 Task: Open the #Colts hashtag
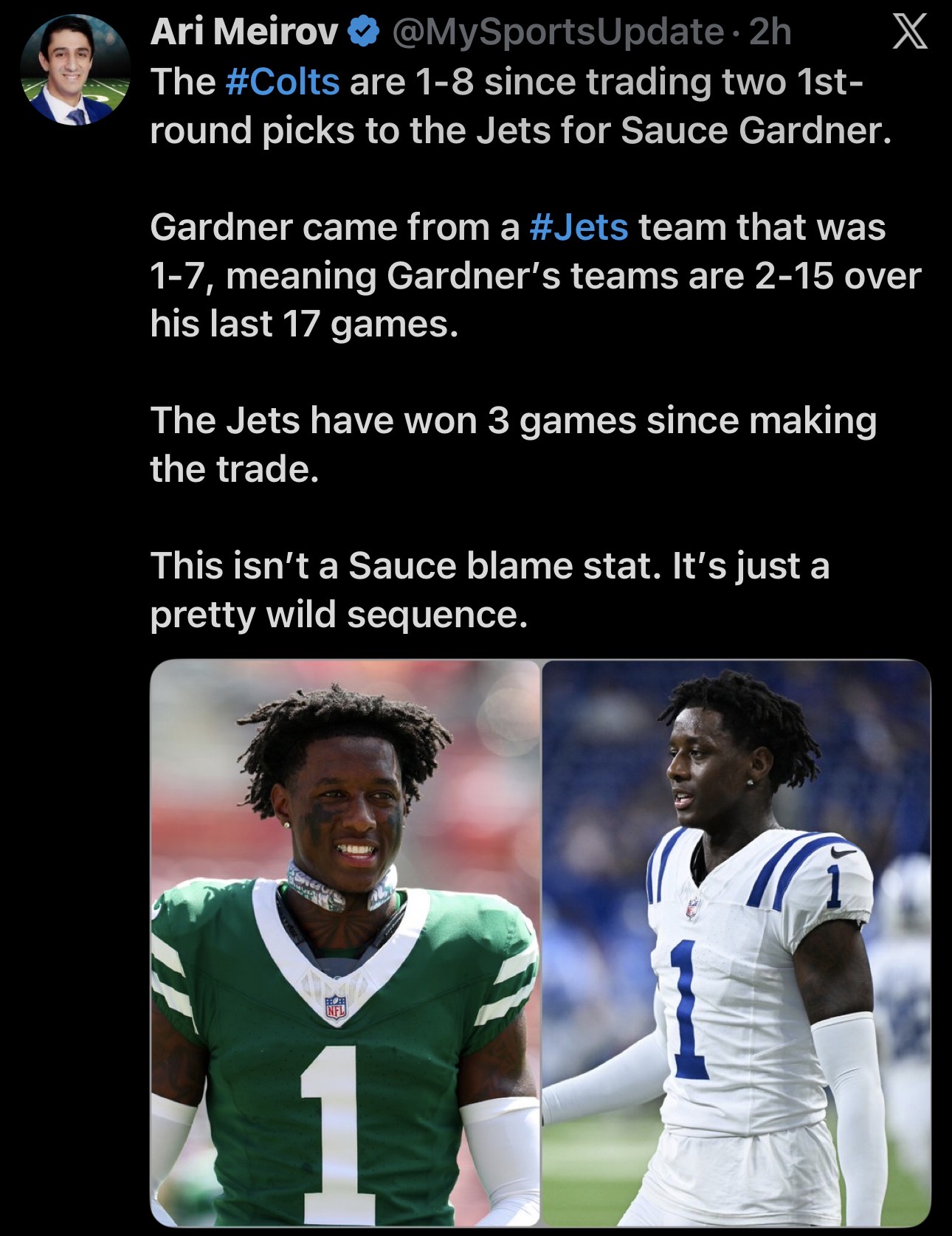tap(283, 81)
